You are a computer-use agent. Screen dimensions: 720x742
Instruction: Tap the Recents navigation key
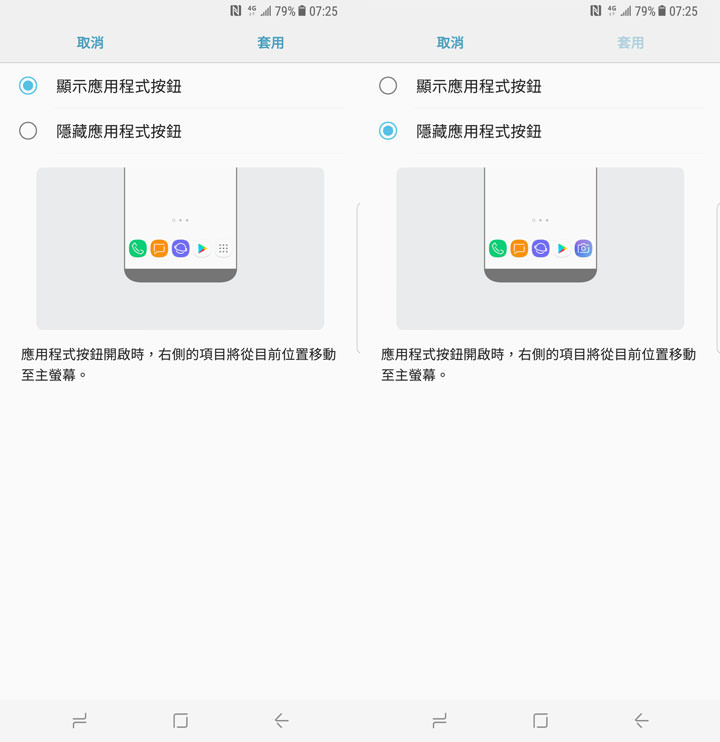point(79,719)
